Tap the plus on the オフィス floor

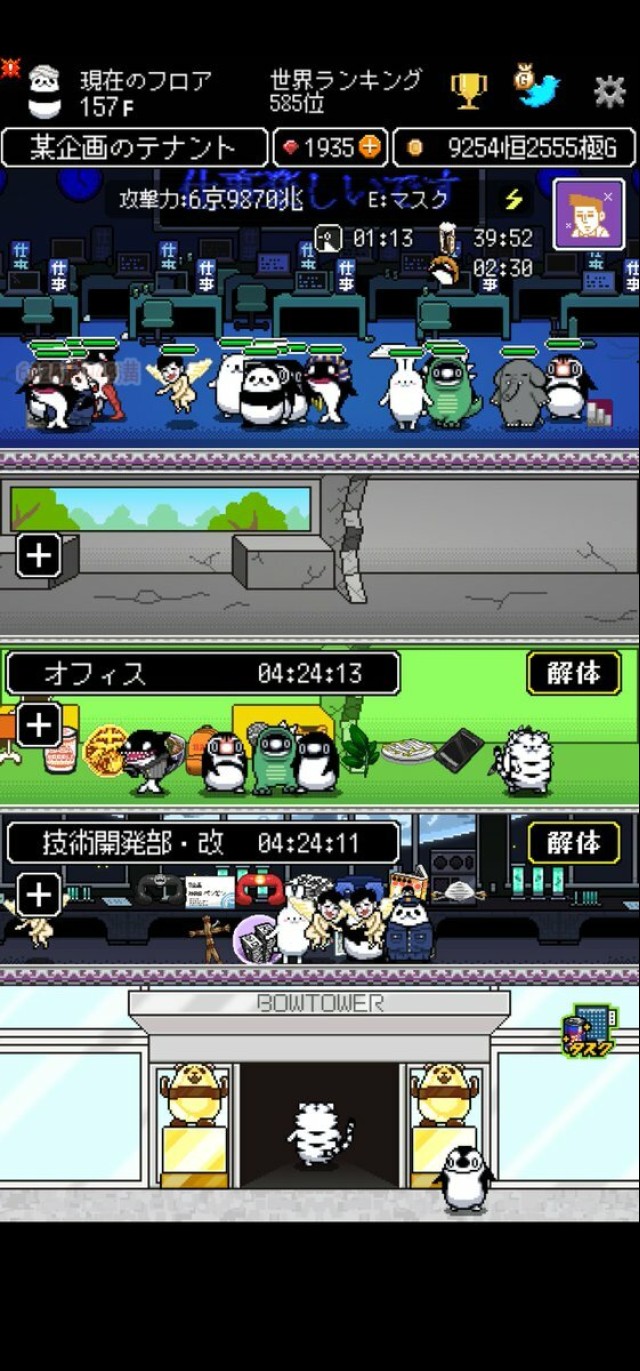point(38,724)
